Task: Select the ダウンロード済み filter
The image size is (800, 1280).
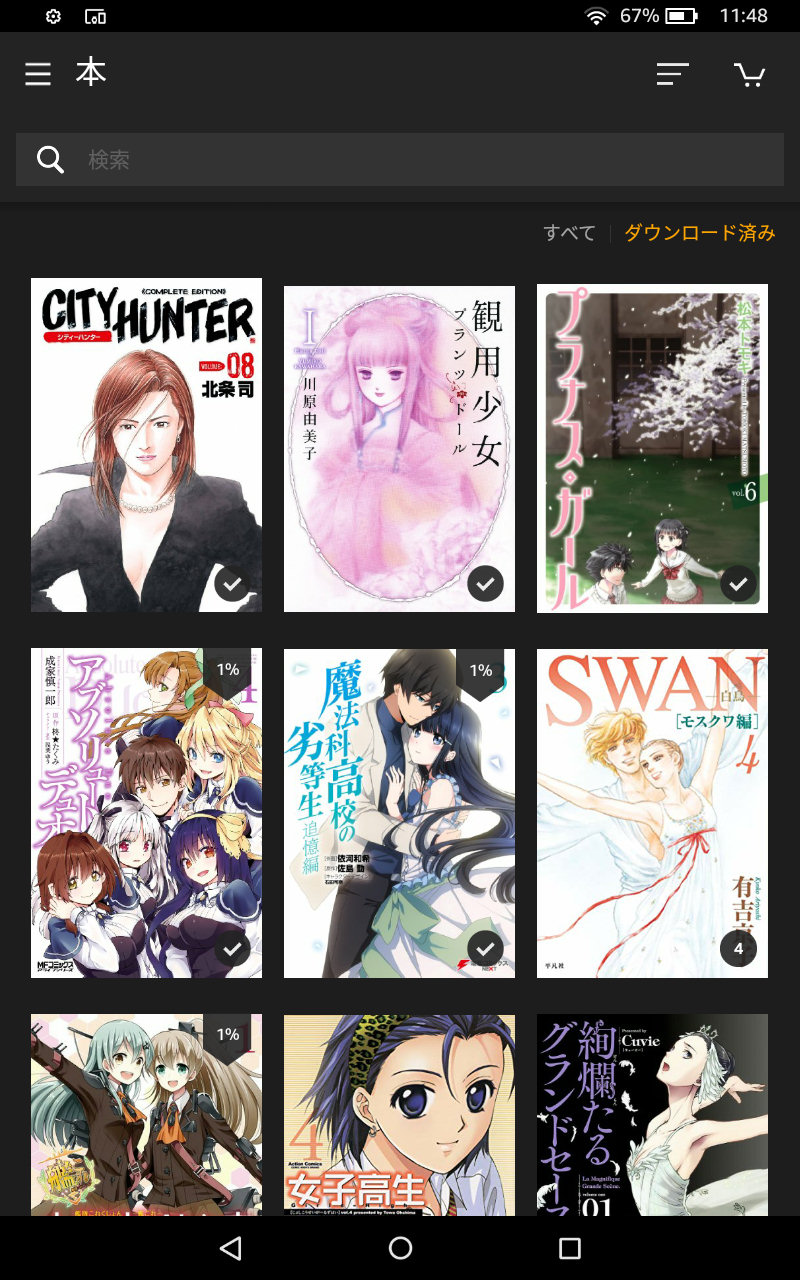Action: point(700,233)
